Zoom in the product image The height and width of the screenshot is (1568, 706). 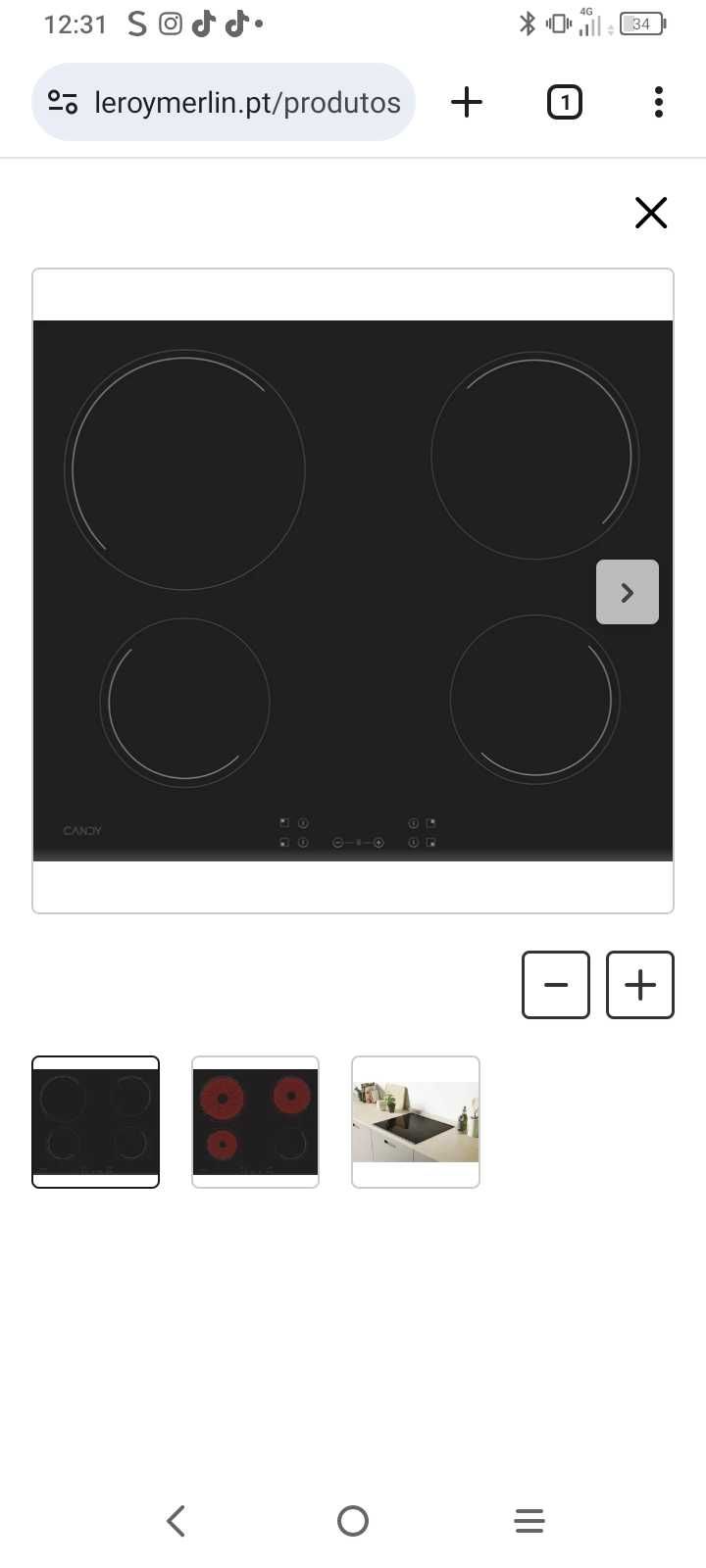pos(640,985)
